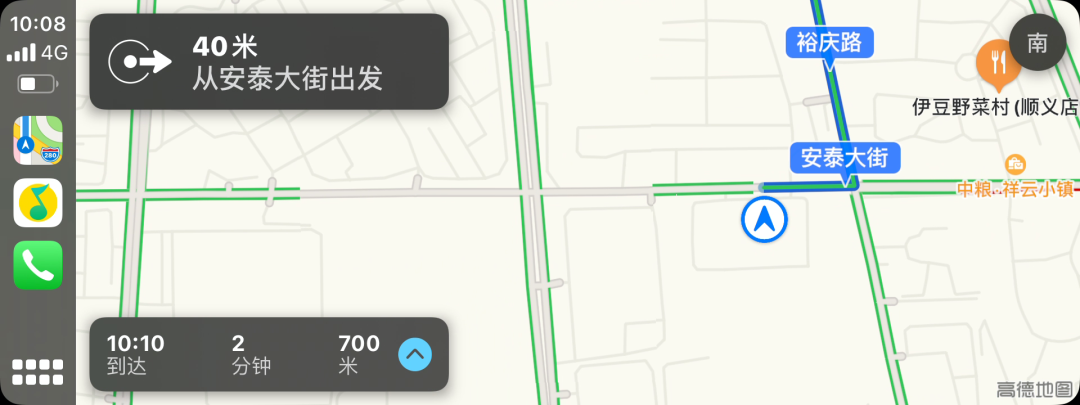Image resolution: width=1080 pixels, height=405 pixels.
Task: Open the Phone app
Action: [x=38, y=265]
